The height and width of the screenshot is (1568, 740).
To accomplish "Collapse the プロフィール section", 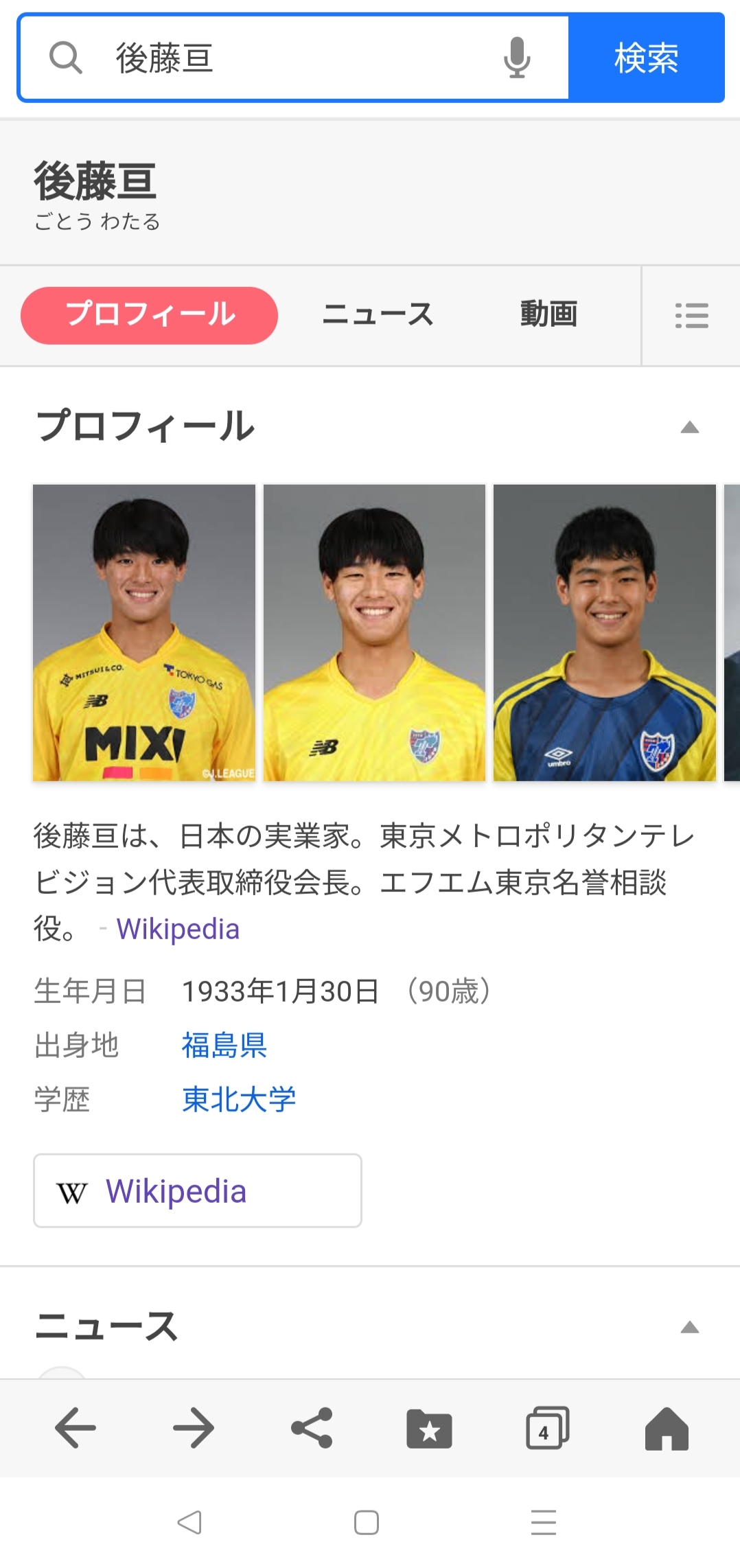I will coord(689,427).
